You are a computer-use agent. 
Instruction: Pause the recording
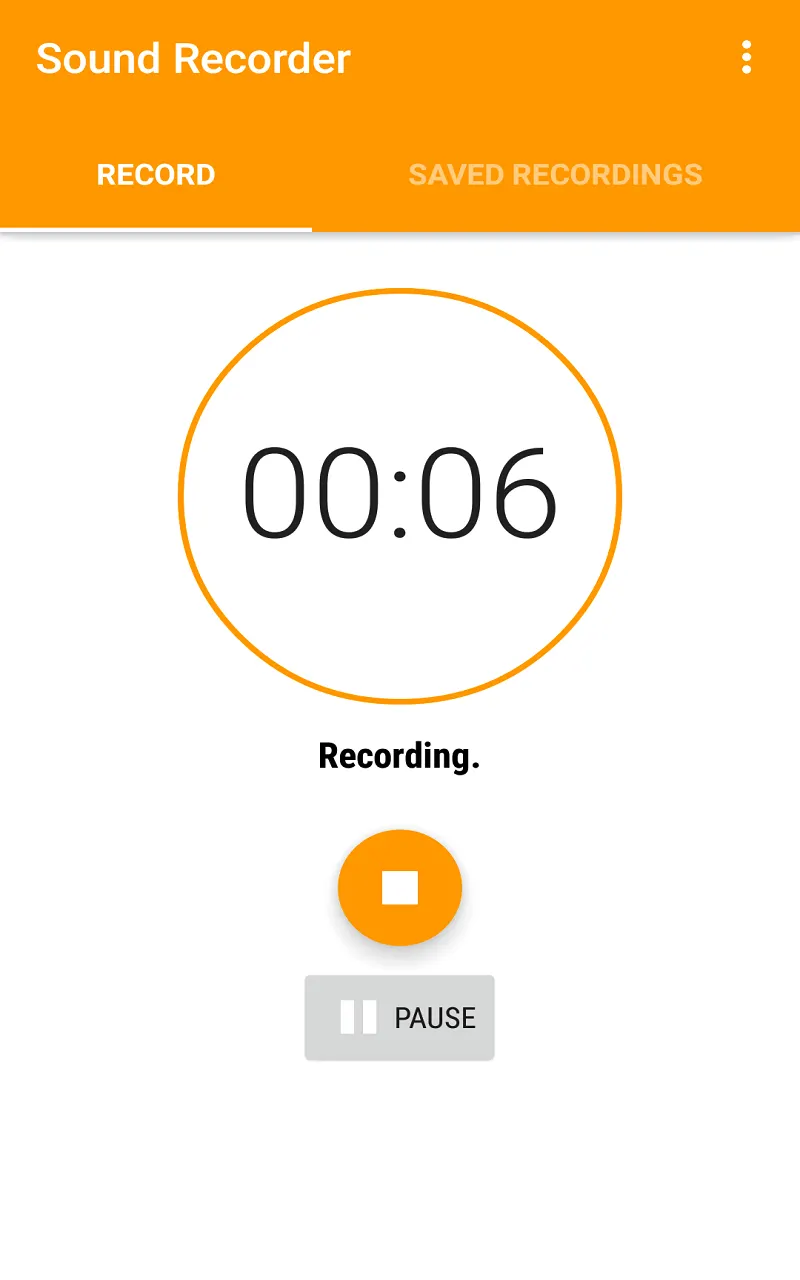coord(400,1017)
